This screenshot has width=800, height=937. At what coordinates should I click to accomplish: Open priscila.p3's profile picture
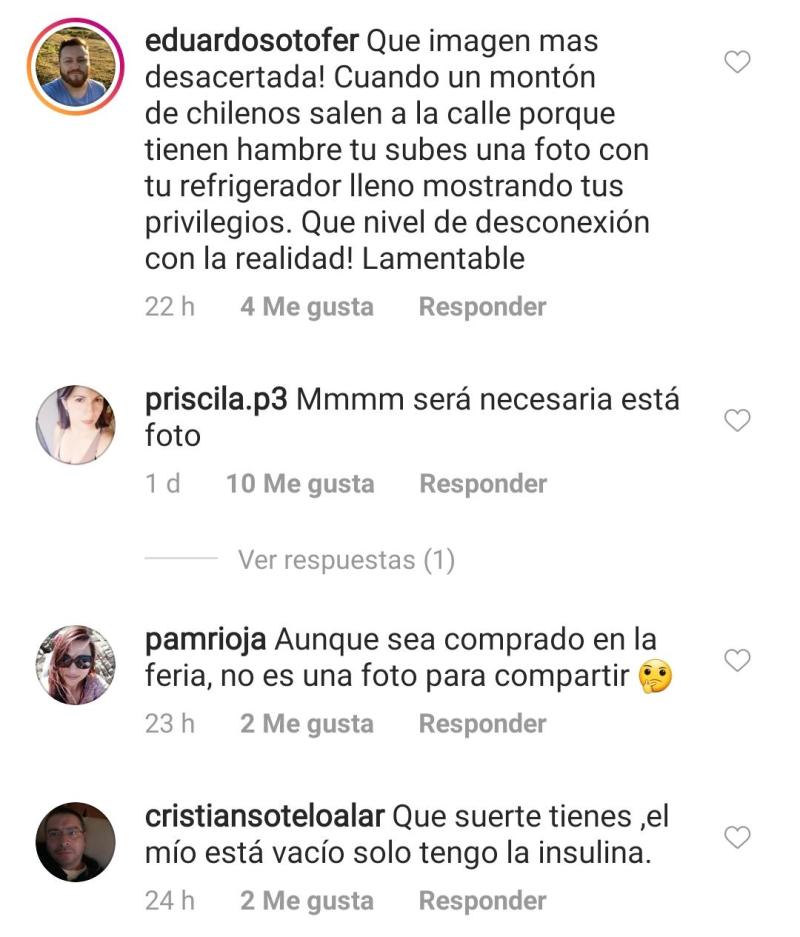coord(76,425)
